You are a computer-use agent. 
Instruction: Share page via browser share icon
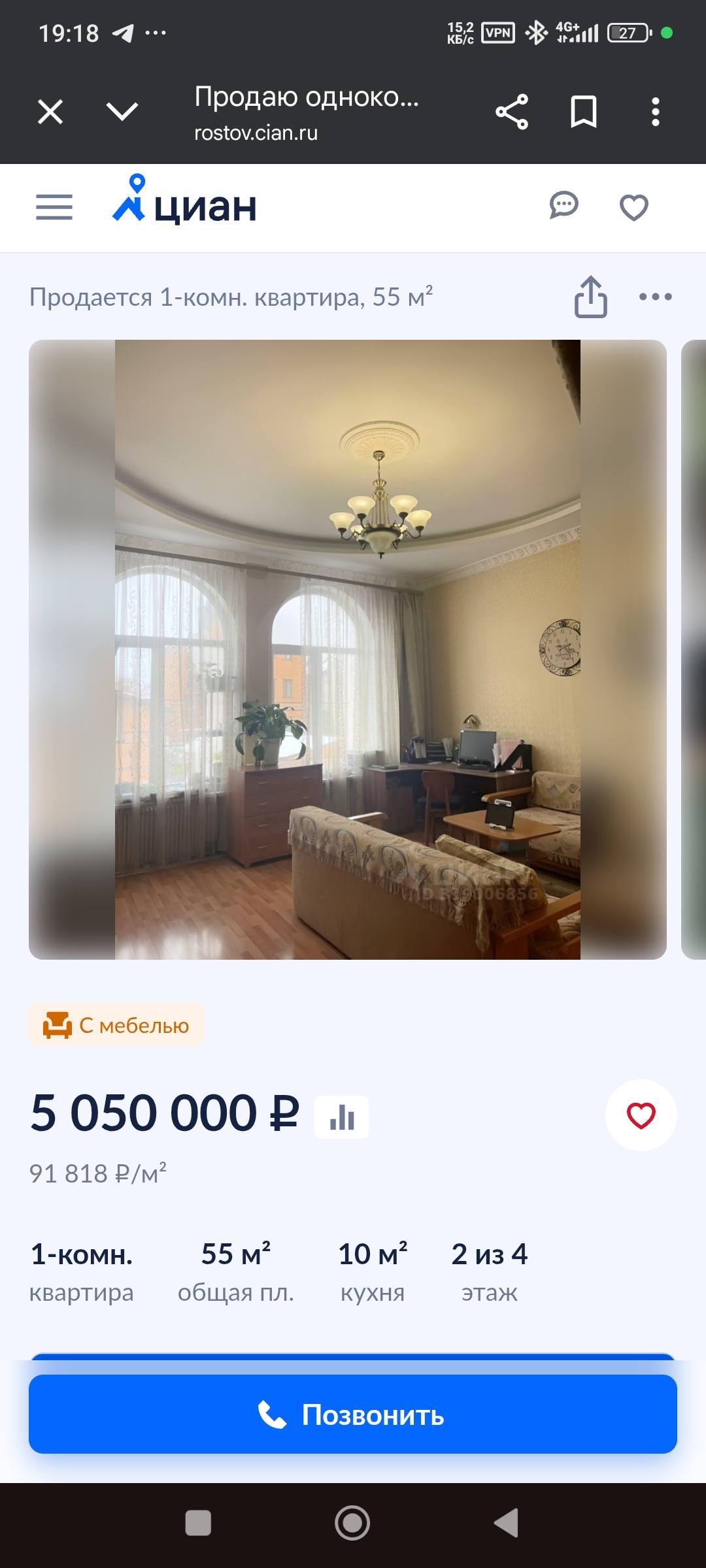point(512,112)
